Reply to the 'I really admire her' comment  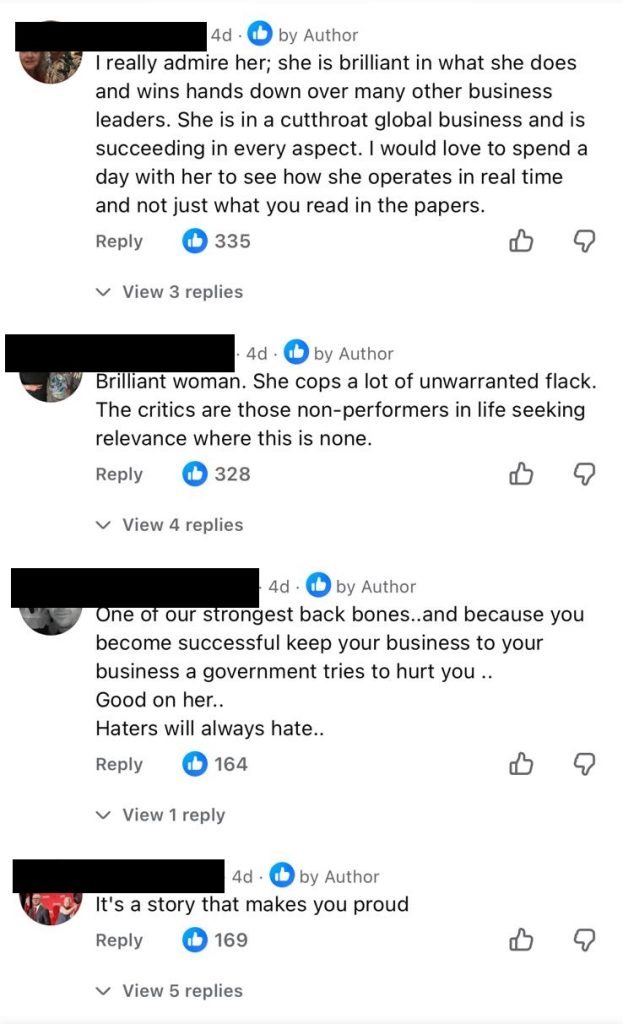(119, 241)
